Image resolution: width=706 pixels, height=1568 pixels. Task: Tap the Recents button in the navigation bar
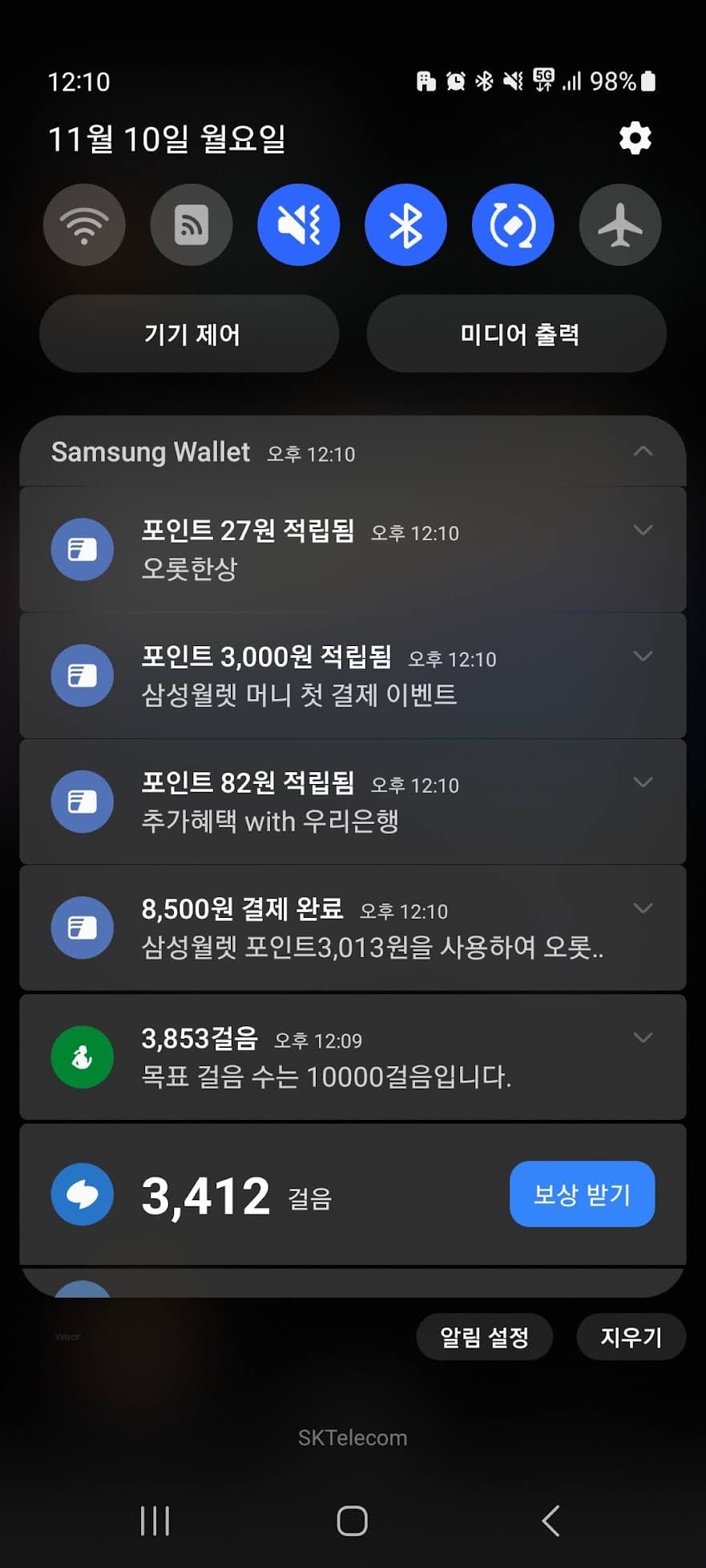point(154,1519)
